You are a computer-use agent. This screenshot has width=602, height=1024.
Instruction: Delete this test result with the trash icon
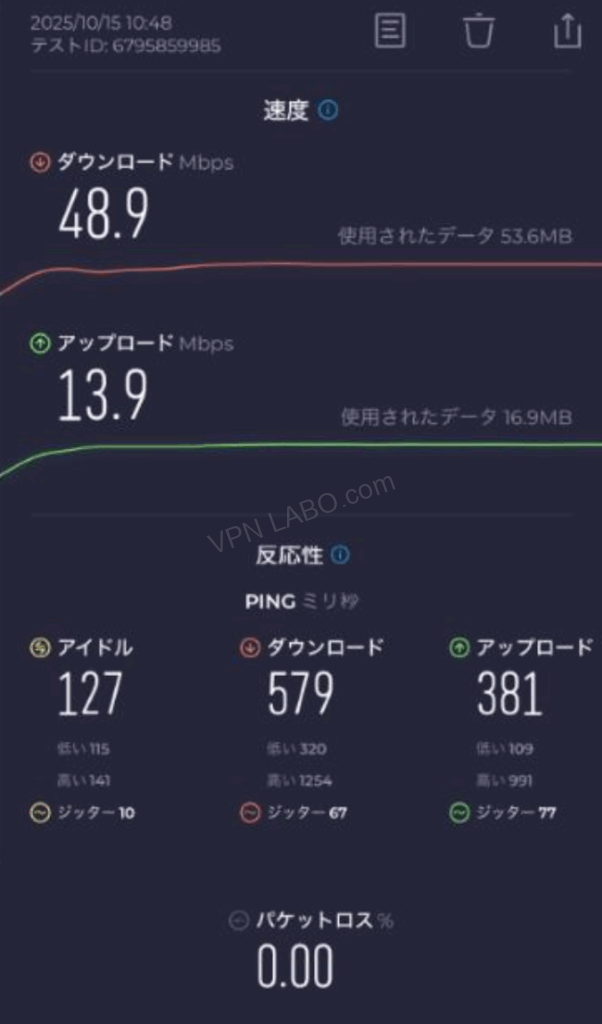(x=479, y=31)
